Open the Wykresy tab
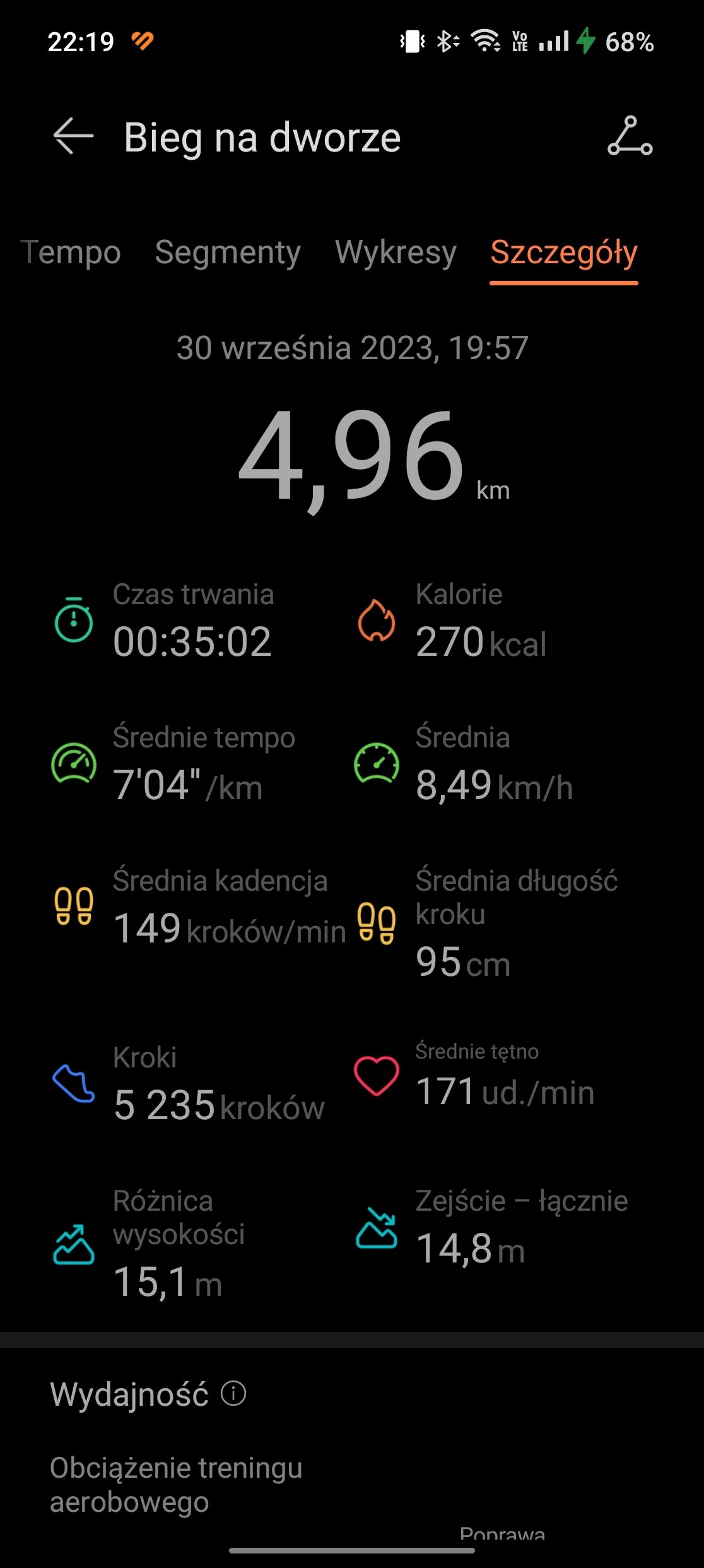Screen dimensions: 704x1568 tap(396, 252)
